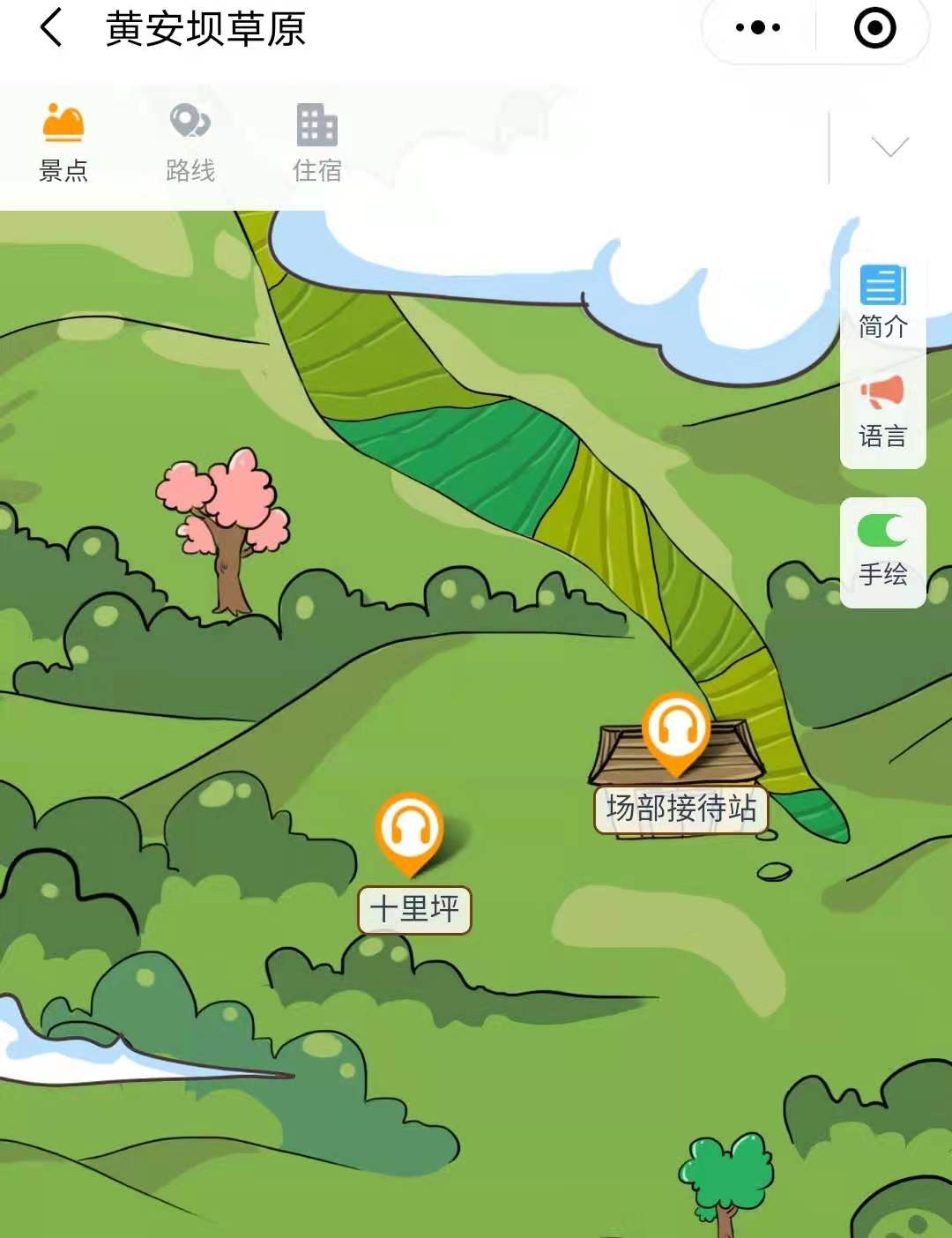Open the mini program overflow menu
Screen dimensions: 952x1238
point(758,28)
